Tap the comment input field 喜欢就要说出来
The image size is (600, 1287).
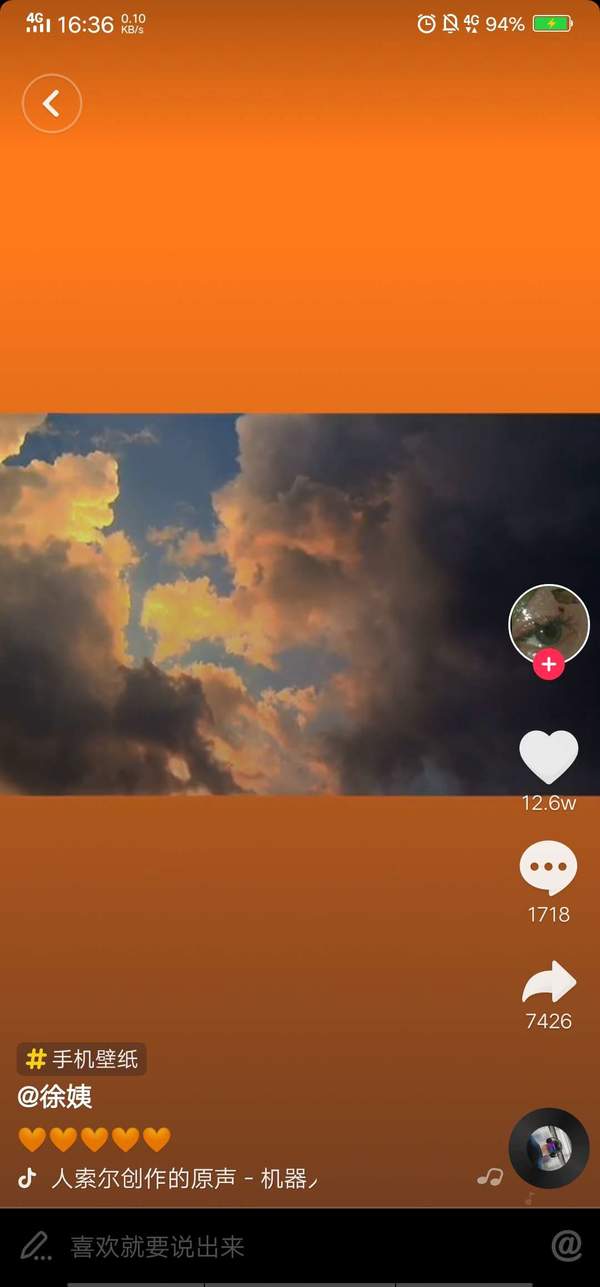coord(250,1246)
